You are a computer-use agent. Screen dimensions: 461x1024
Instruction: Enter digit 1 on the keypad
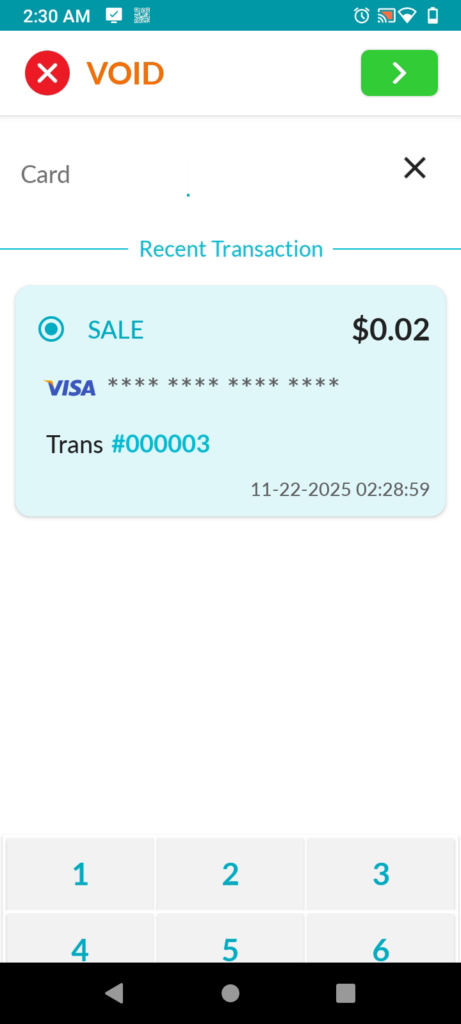[80, 874]
